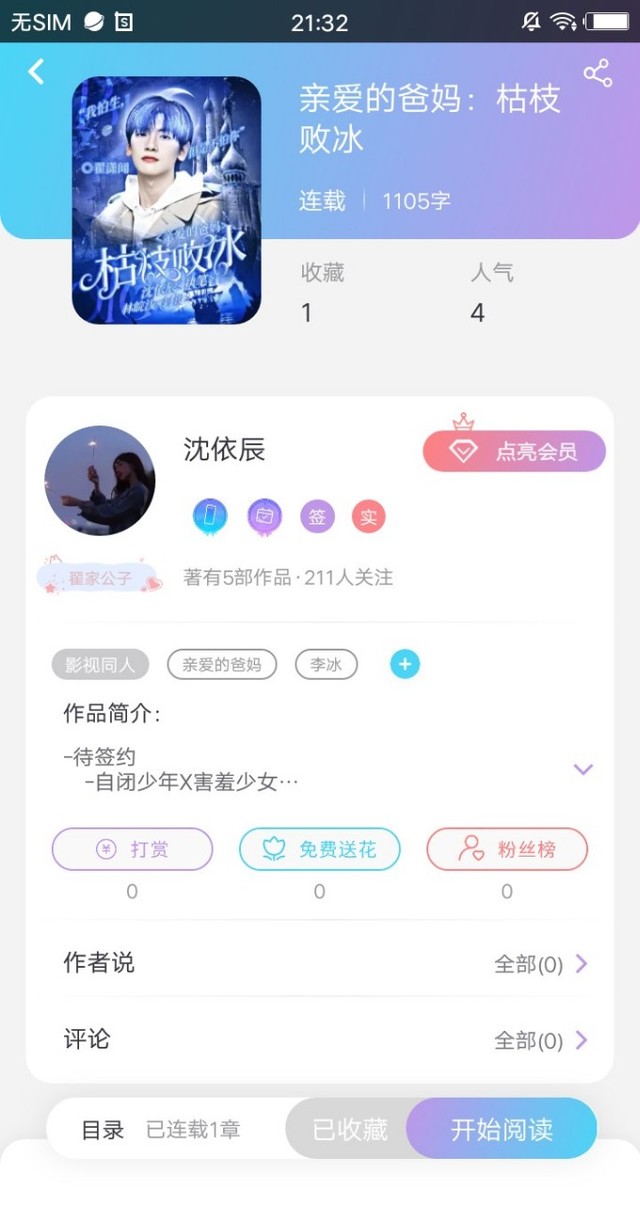Viewport: 640px width, 1205px height.
Task: Share this novel
Action: pyautogui.click(x=597, y=73)
